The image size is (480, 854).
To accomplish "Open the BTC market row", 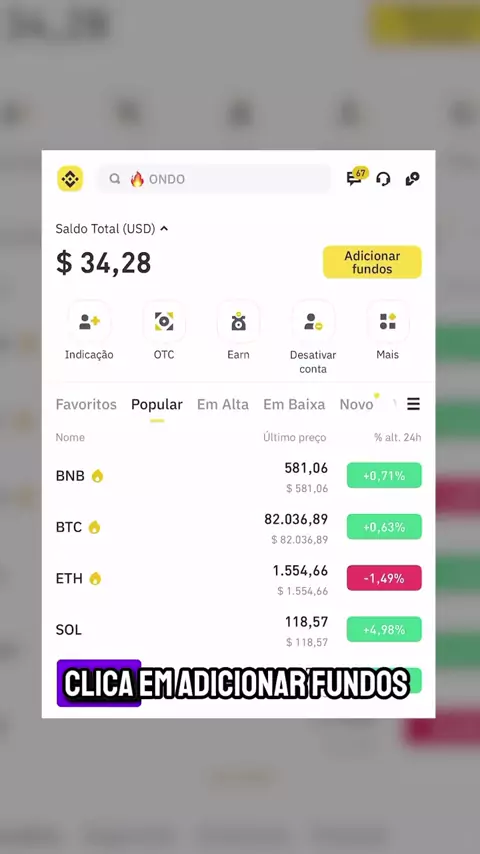I will pyautogui.click(x=239, y=527).
